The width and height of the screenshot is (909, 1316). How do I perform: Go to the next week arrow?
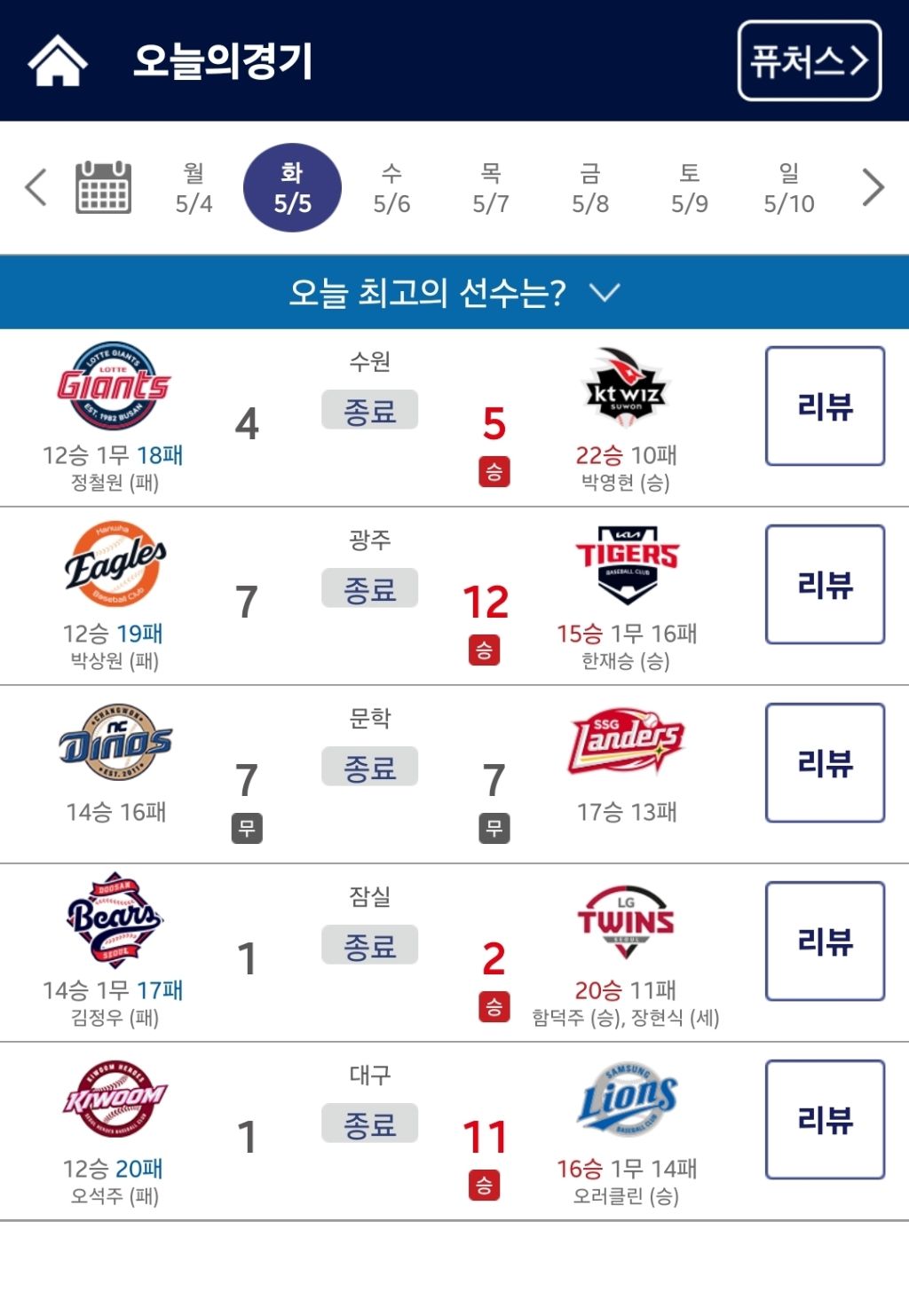coord(873,187)
